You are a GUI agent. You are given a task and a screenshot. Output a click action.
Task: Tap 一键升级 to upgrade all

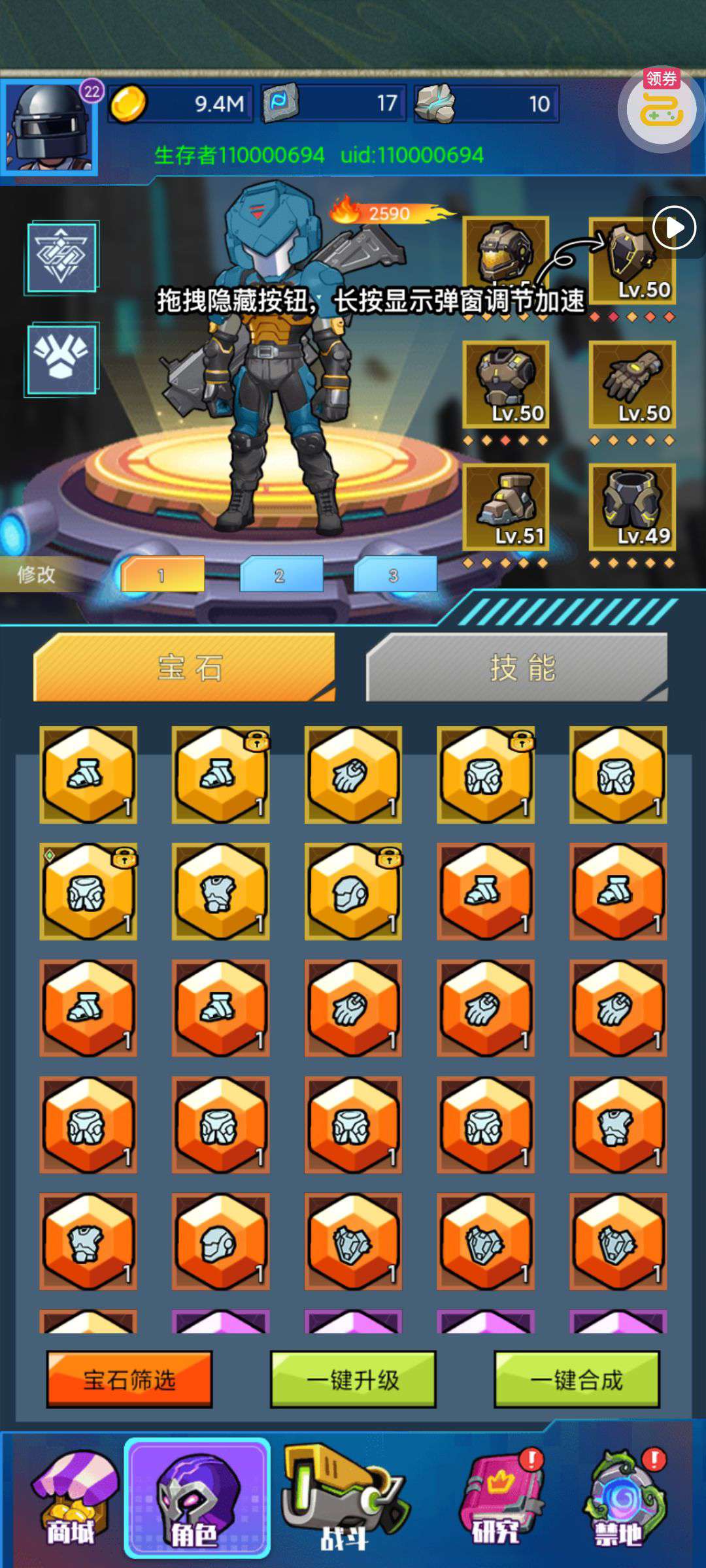tap(353, 1379)
